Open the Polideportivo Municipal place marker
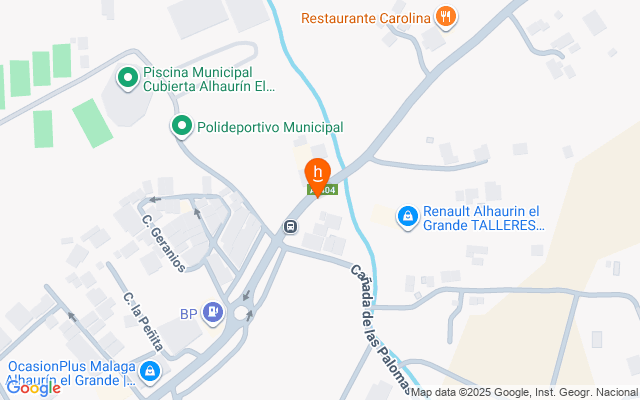The width and height of the screenshot is (640, 400). [x=181, y=126]
